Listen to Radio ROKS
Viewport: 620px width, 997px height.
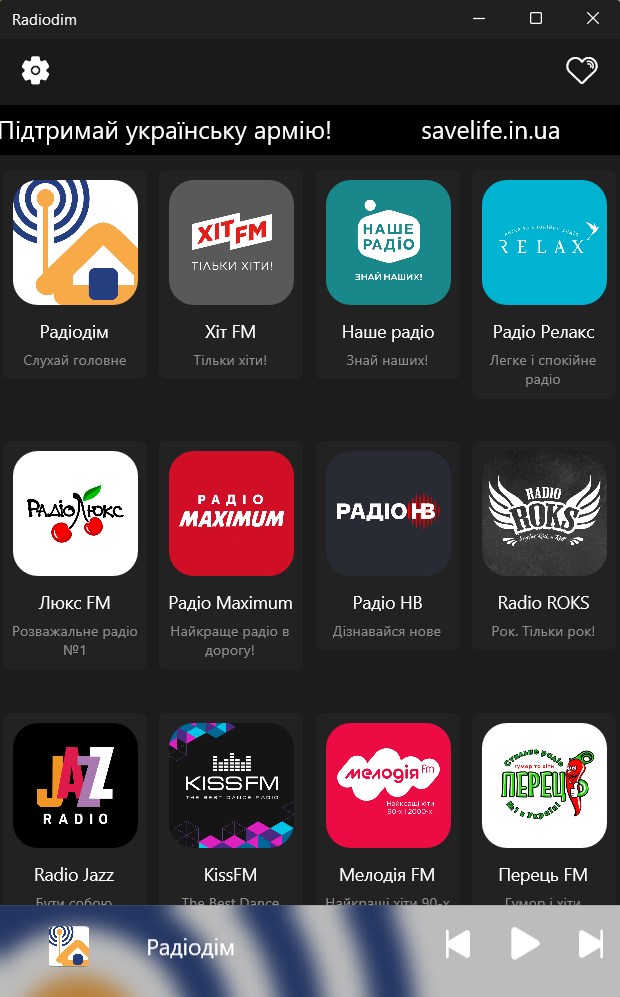tap(544, 514)
